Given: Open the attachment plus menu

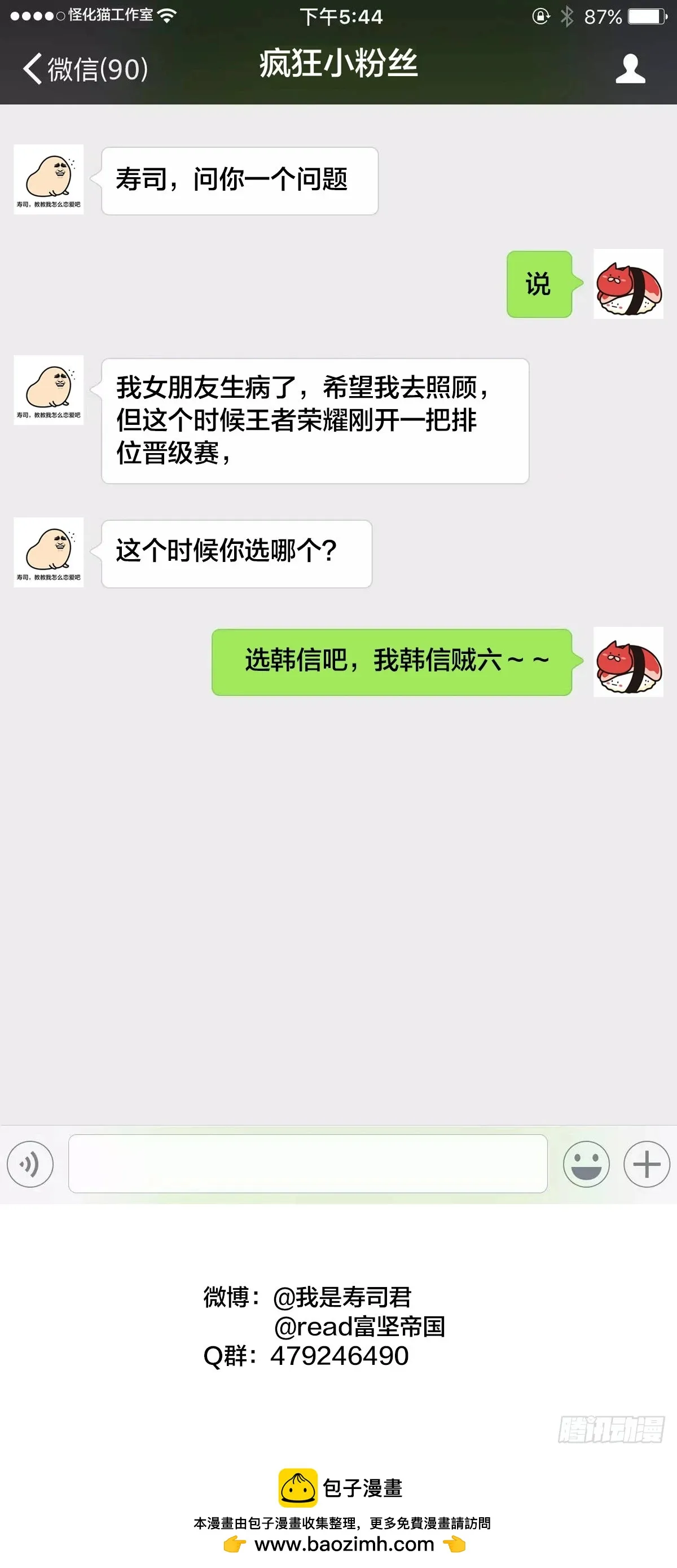Looking at the screenshot, I should click(645, 1163).
